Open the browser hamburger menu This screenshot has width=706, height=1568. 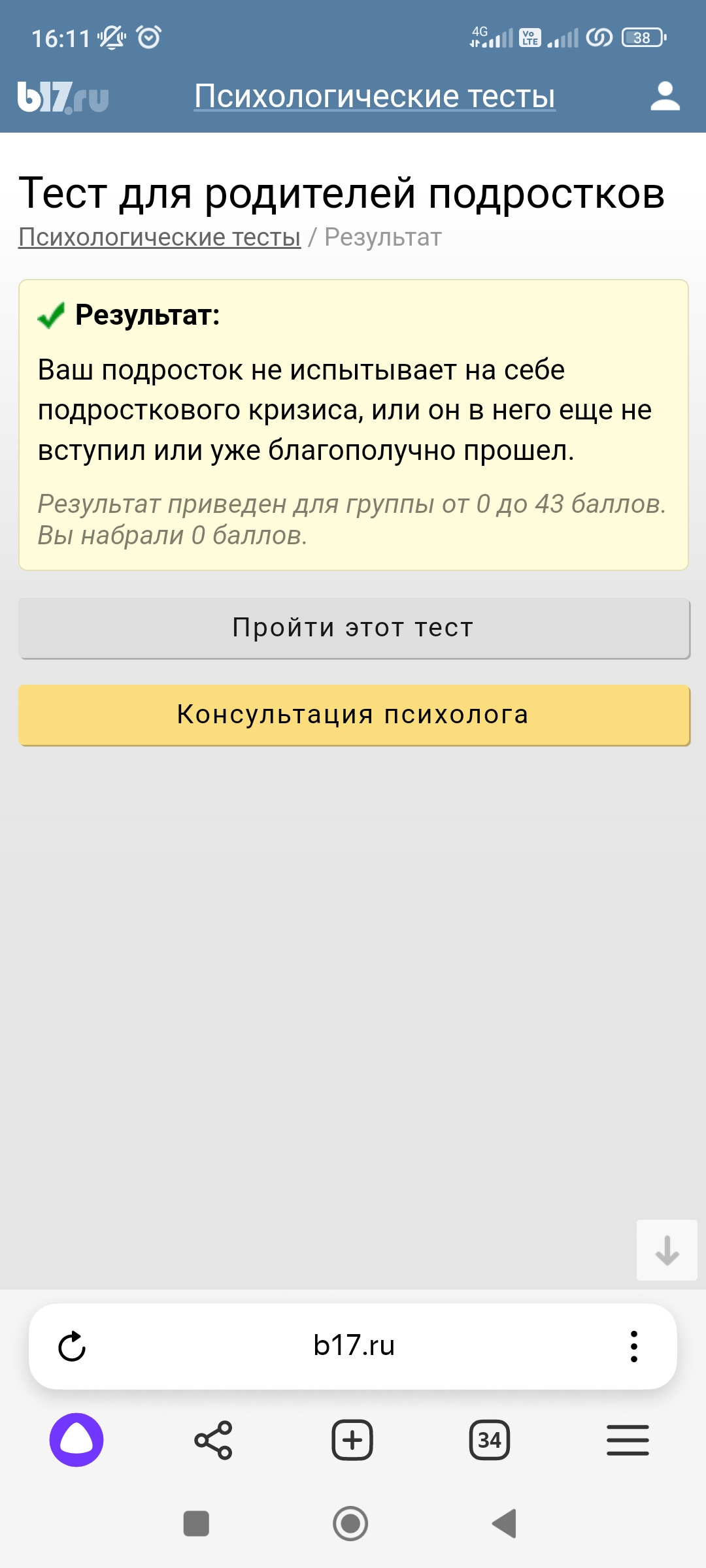(x=628, y=1440)
